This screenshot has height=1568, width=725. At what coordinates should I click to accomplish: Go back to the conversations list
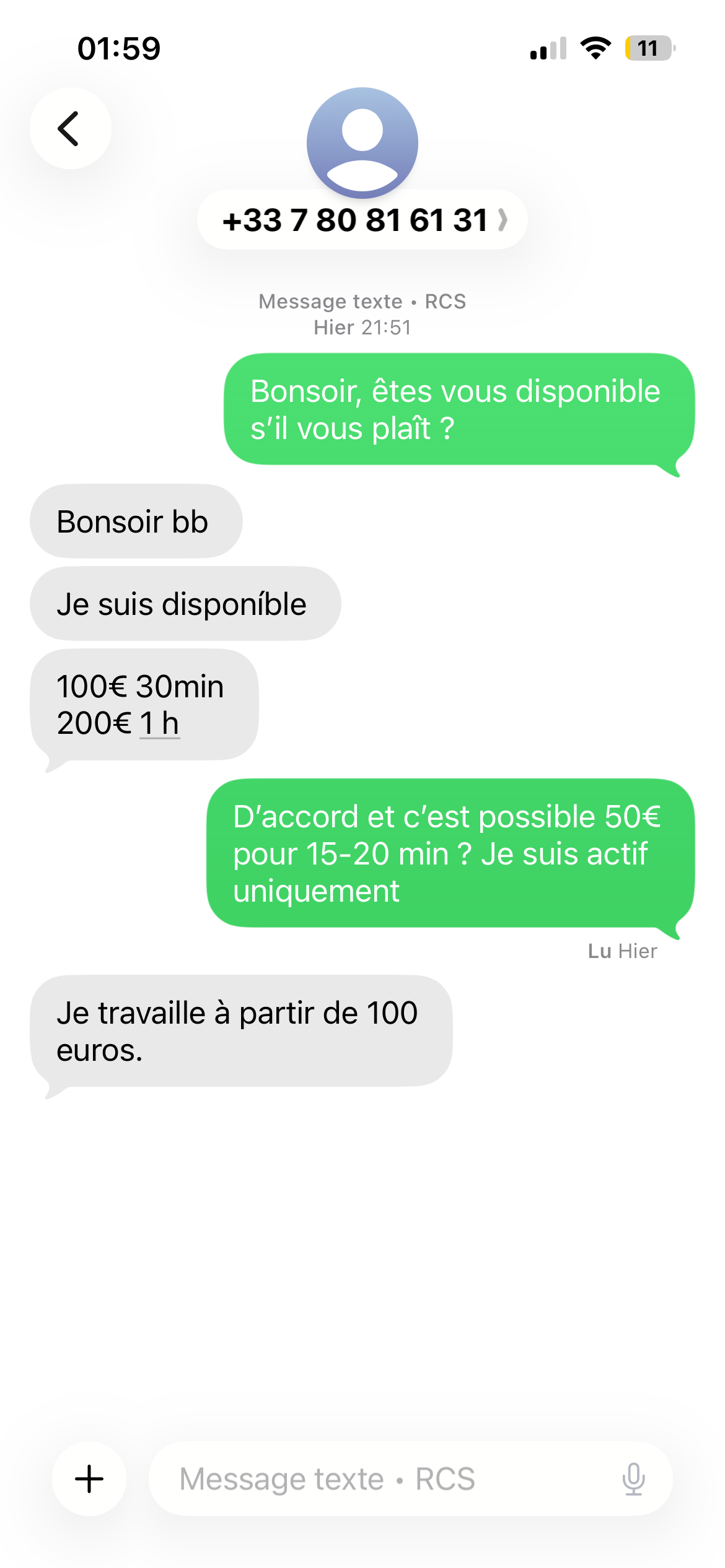click(70, 129)
